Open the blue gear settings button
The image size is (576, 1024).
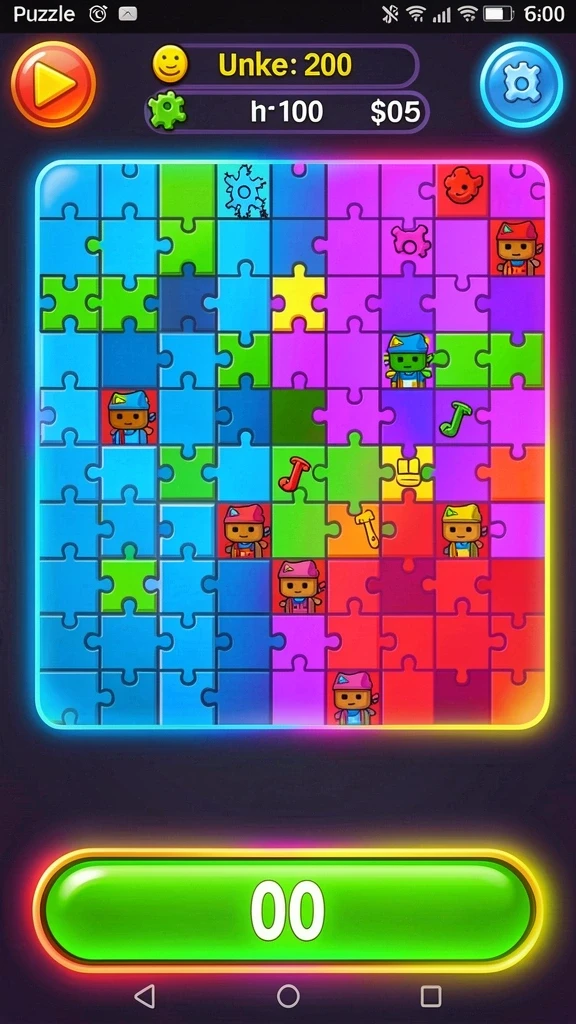pos(521,84)
